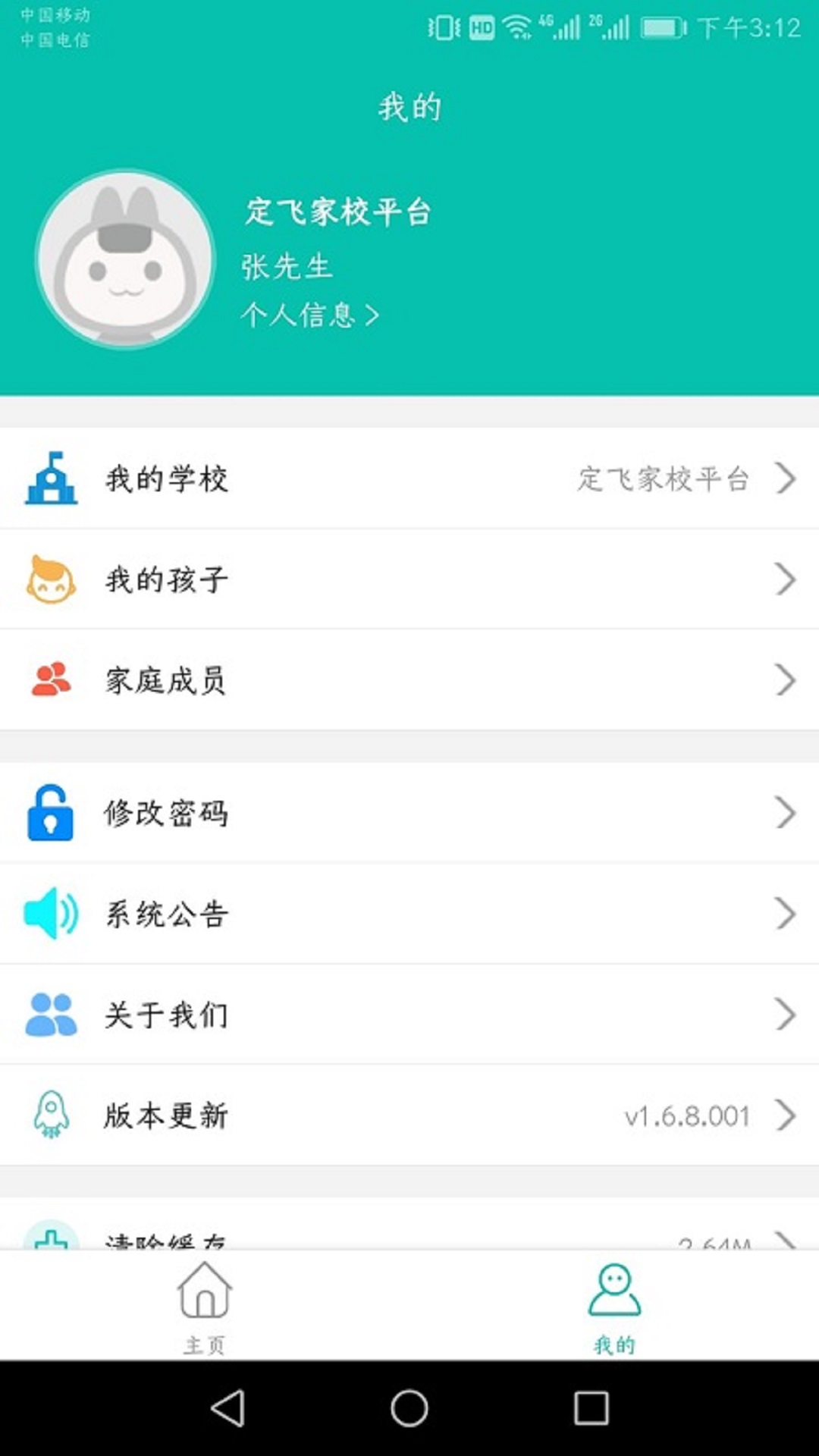The width and height of the screenshot is (819, 1456).
Task: Open 家庭成员 family members
Action: tap(409, 680)
